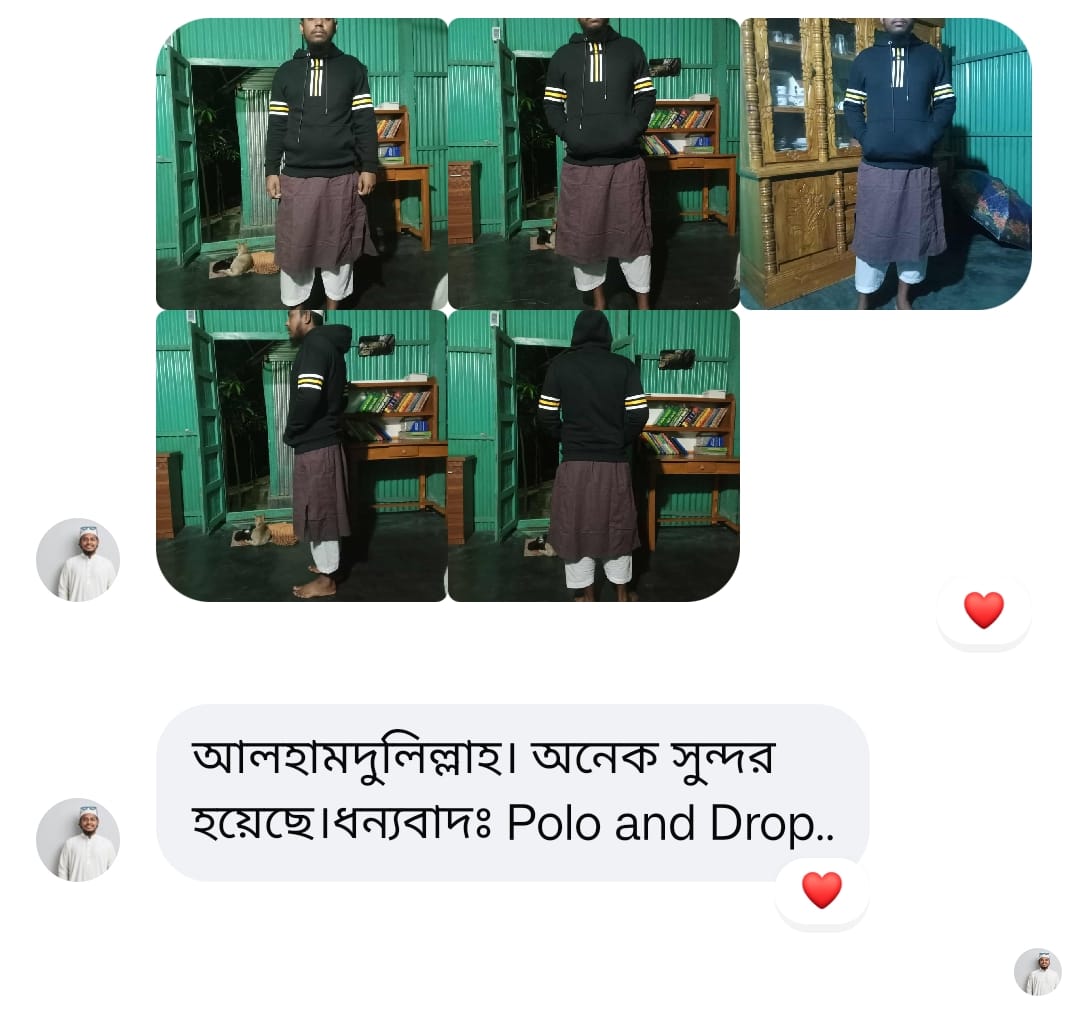View the heart reaction on the Polo and Drop message
1080x1036 pixels.
click(822, 890)
